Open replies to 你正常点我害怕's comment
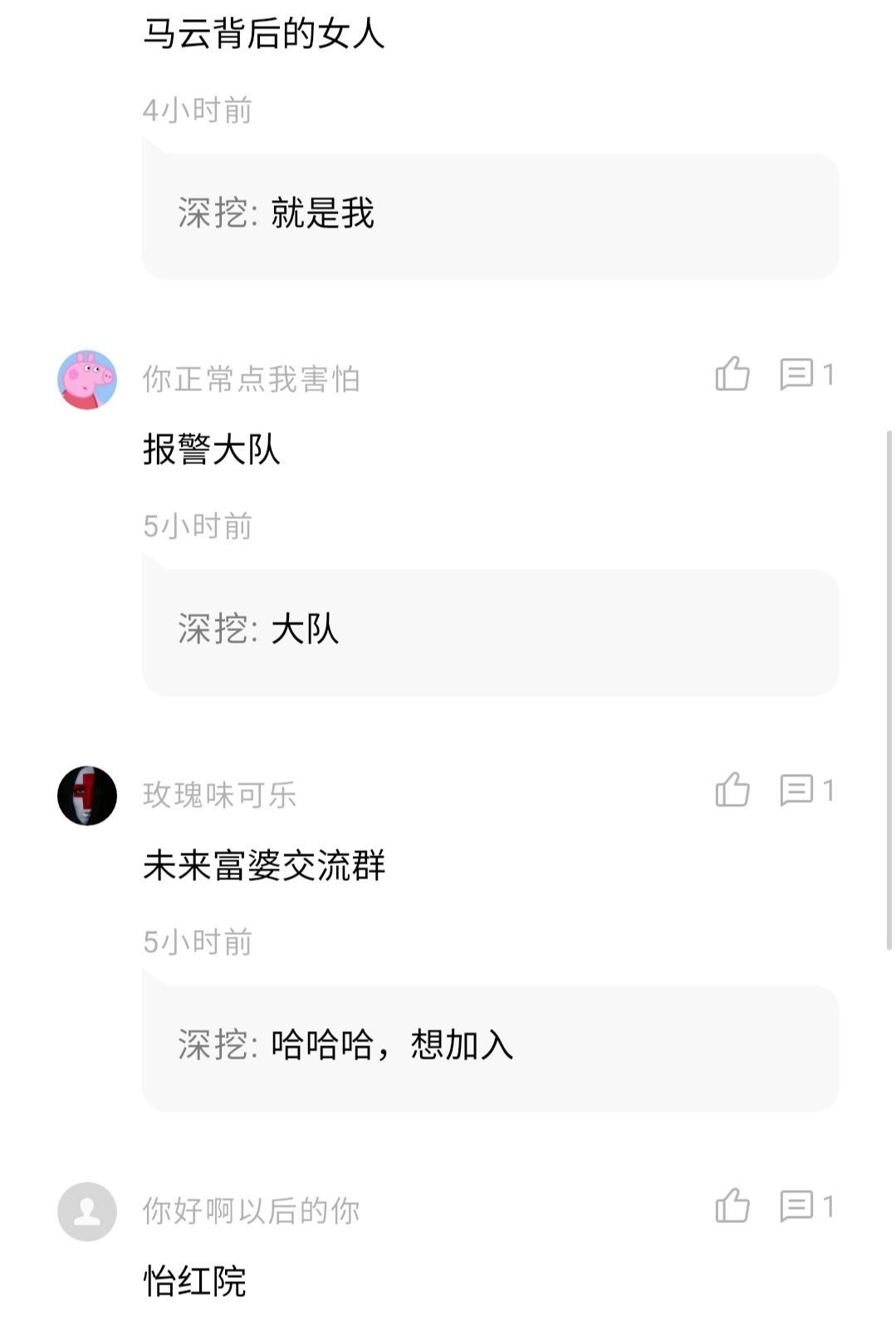 (x=805, y=374)
